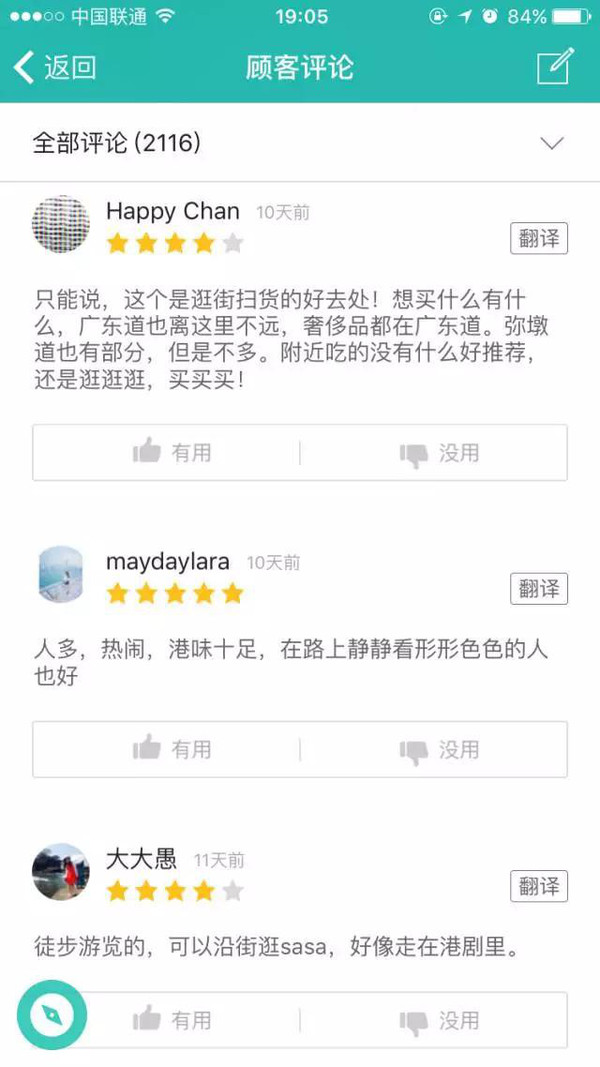Open the floating compass button

pyautogui.click(x=52, y=1016)
